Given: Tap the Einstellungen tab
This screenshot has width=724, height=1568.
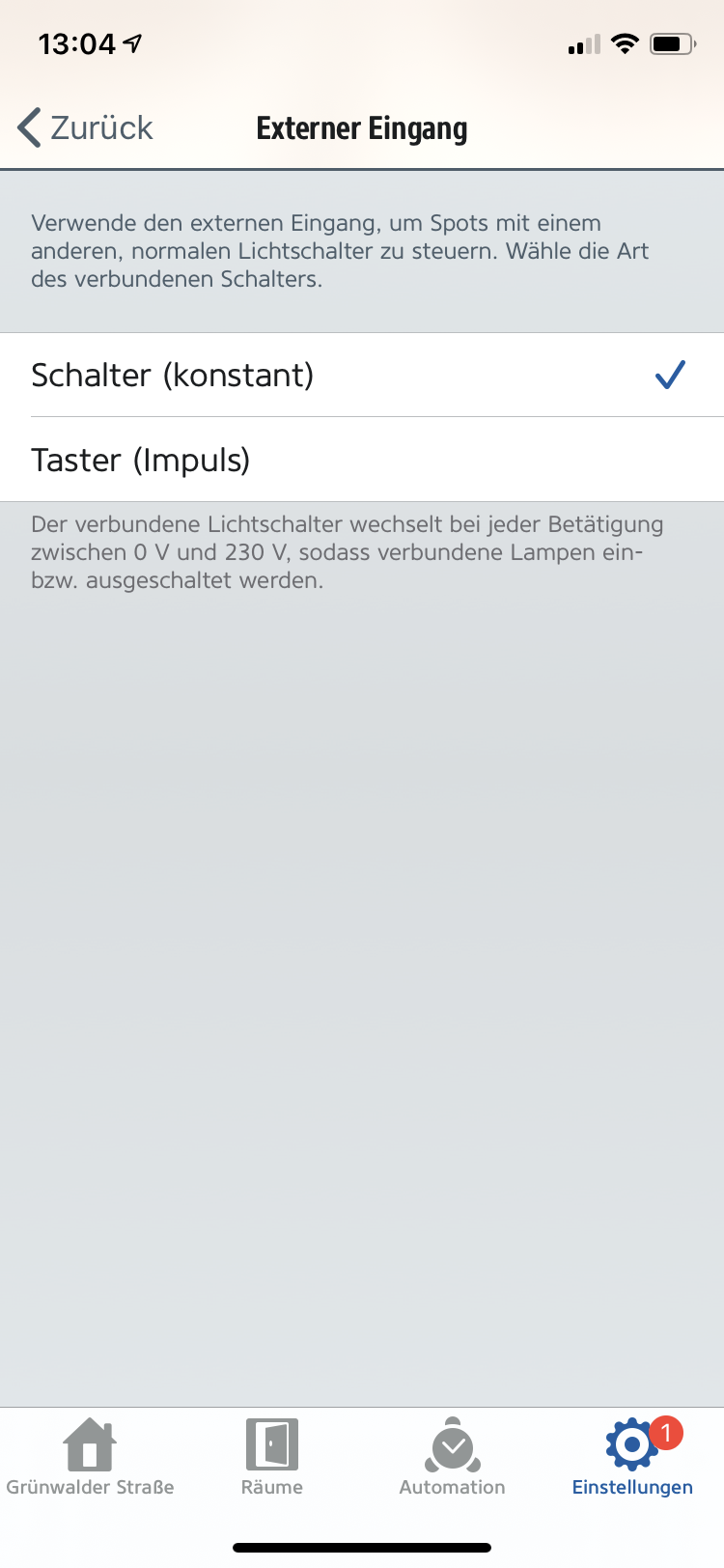Looking at the screenshot, I should [x=633, y=1458].
